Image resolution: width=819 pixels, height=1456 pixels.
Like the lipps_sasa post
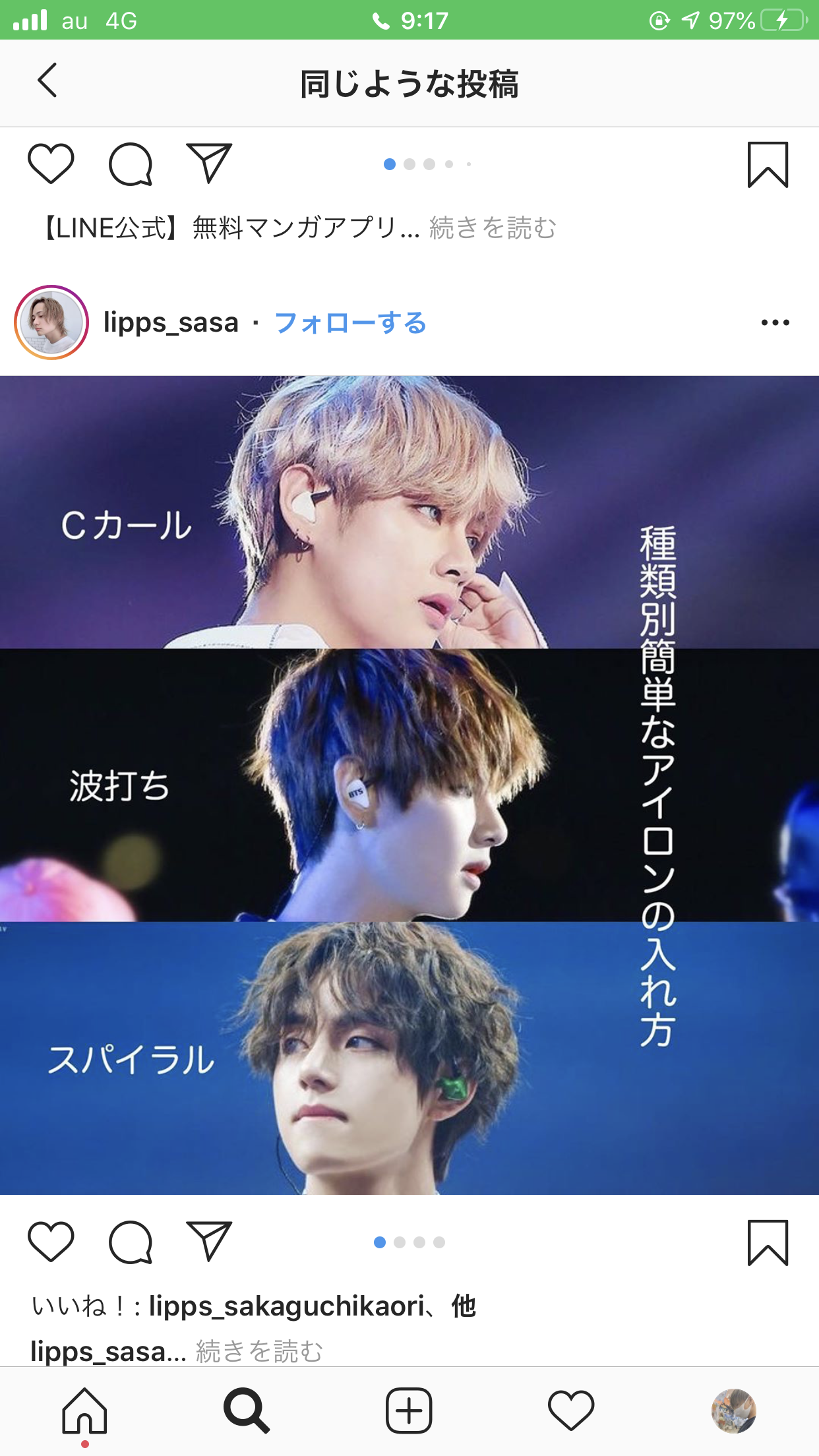pos(51,1242)
